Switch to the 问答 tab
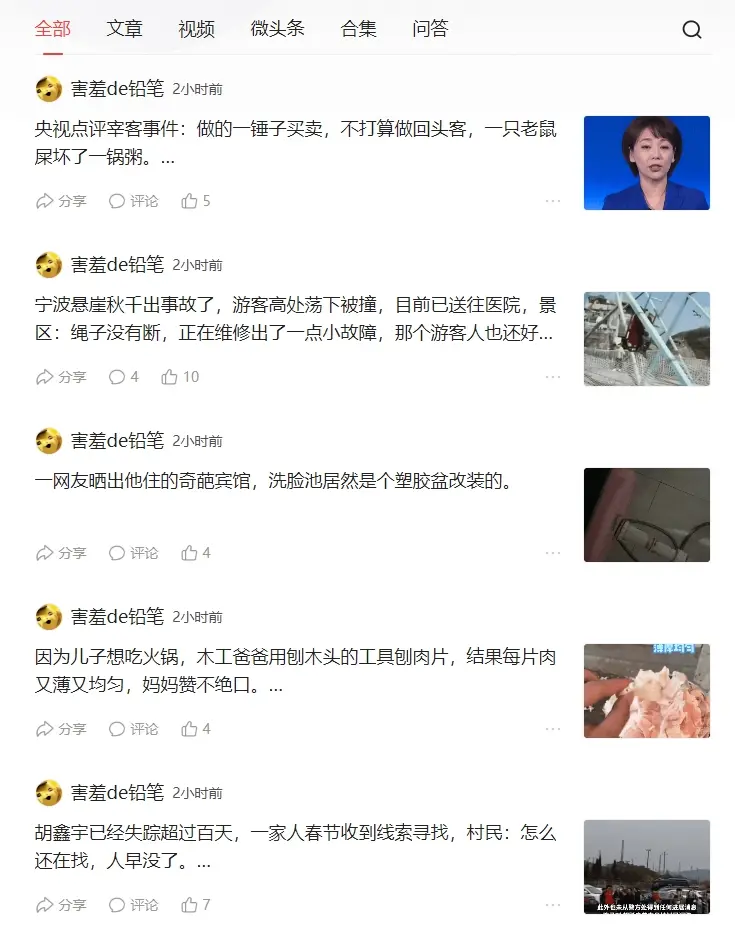The width and height of the screenshot is (735, 942). point(430,29)
